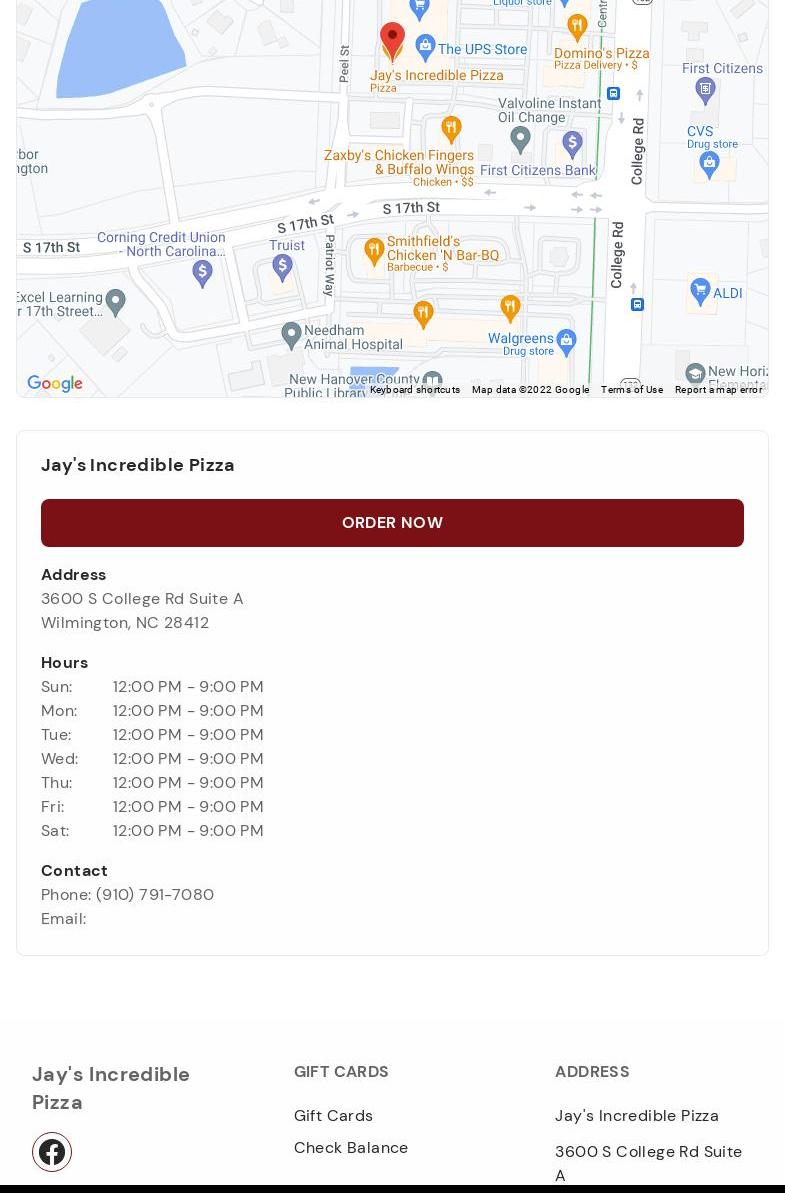Tap the red Jay's Incredible Pizza map pin
The image size is (785, 1193).
click(392, 40)
